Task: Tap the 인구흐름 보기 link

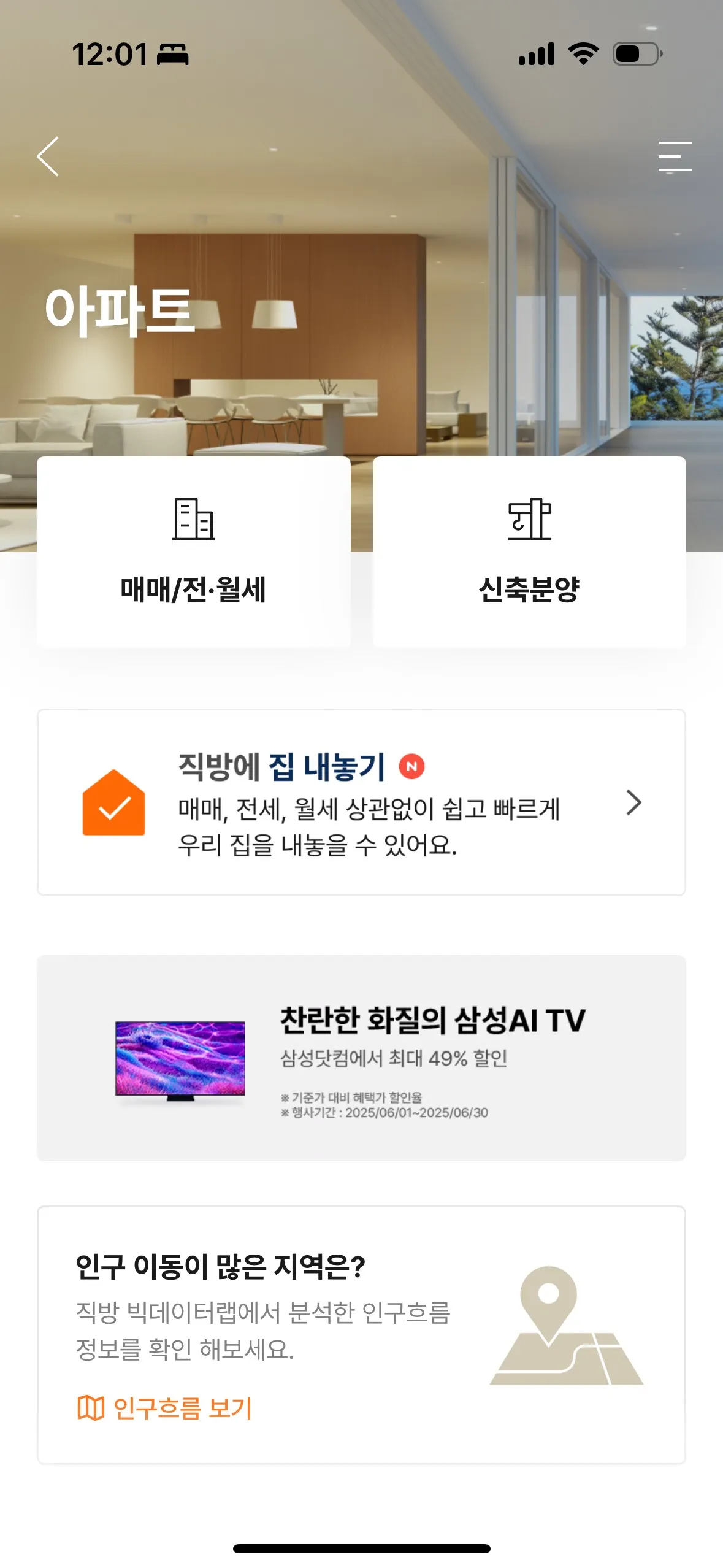Action: tap(165, 1408)
